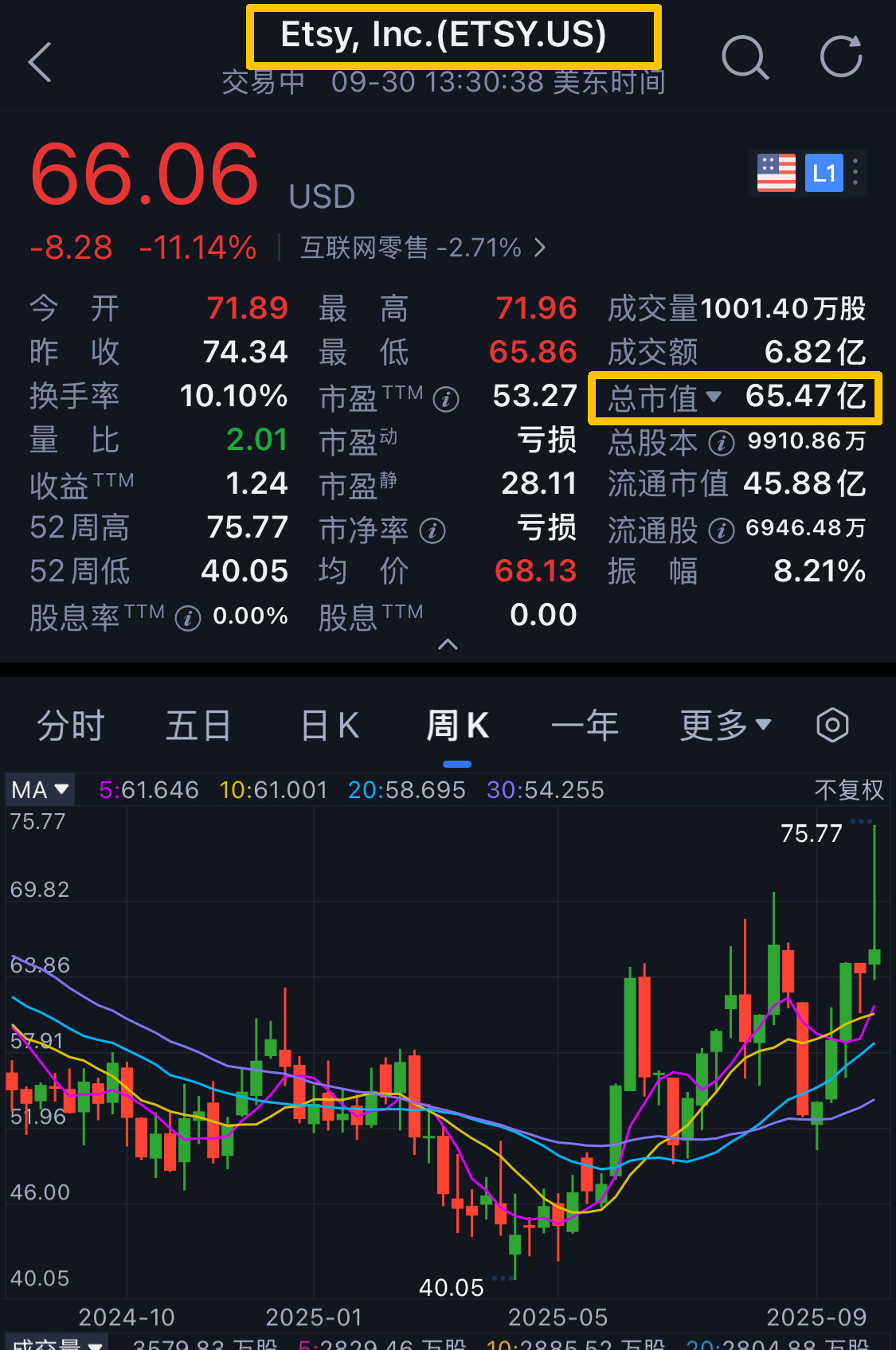This screenshot has height=1350, width=896.
Task: Go back to the previous screen
Action: pyautogui.click(x=40, y=62)
